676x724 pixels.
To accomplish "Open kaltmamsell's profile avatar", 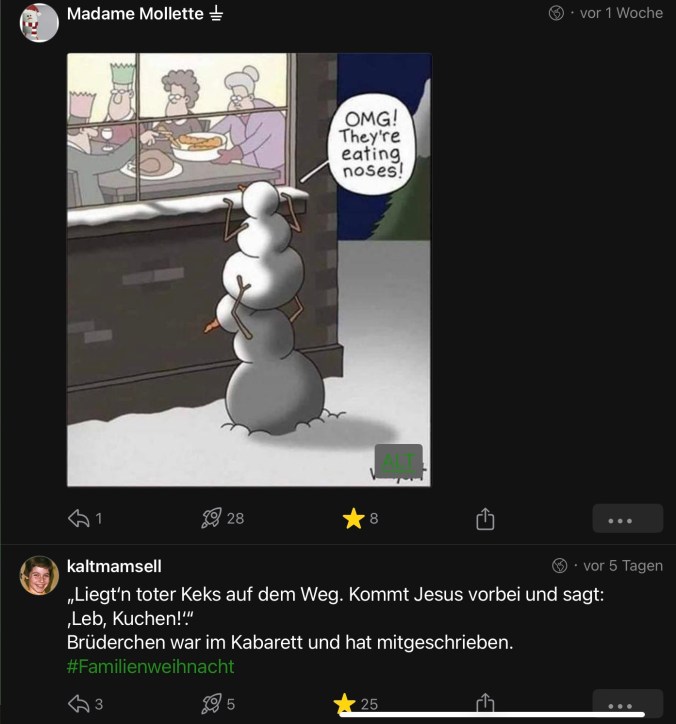I will point(39,575).
